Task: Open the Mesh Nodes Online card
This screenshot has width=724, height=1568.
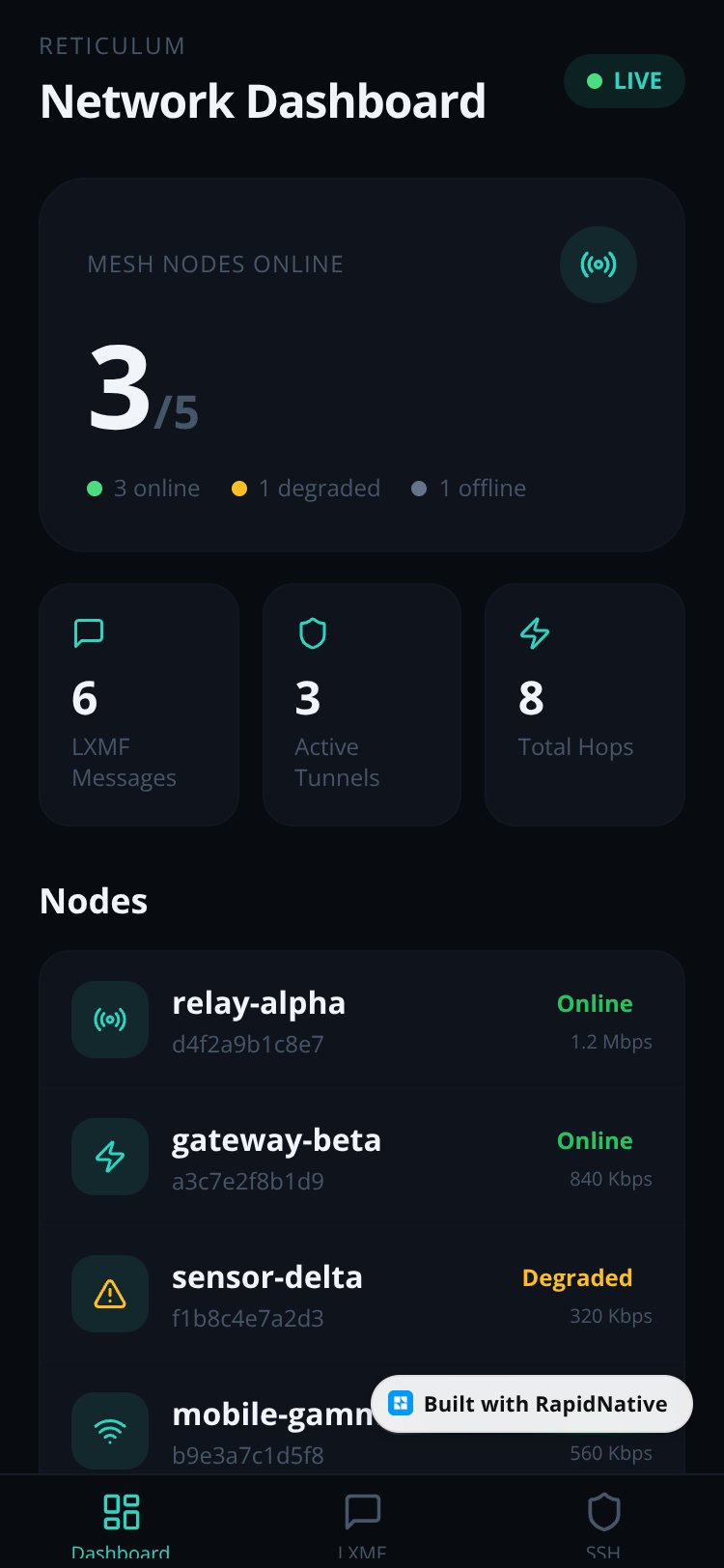Action: coord(362,365)
